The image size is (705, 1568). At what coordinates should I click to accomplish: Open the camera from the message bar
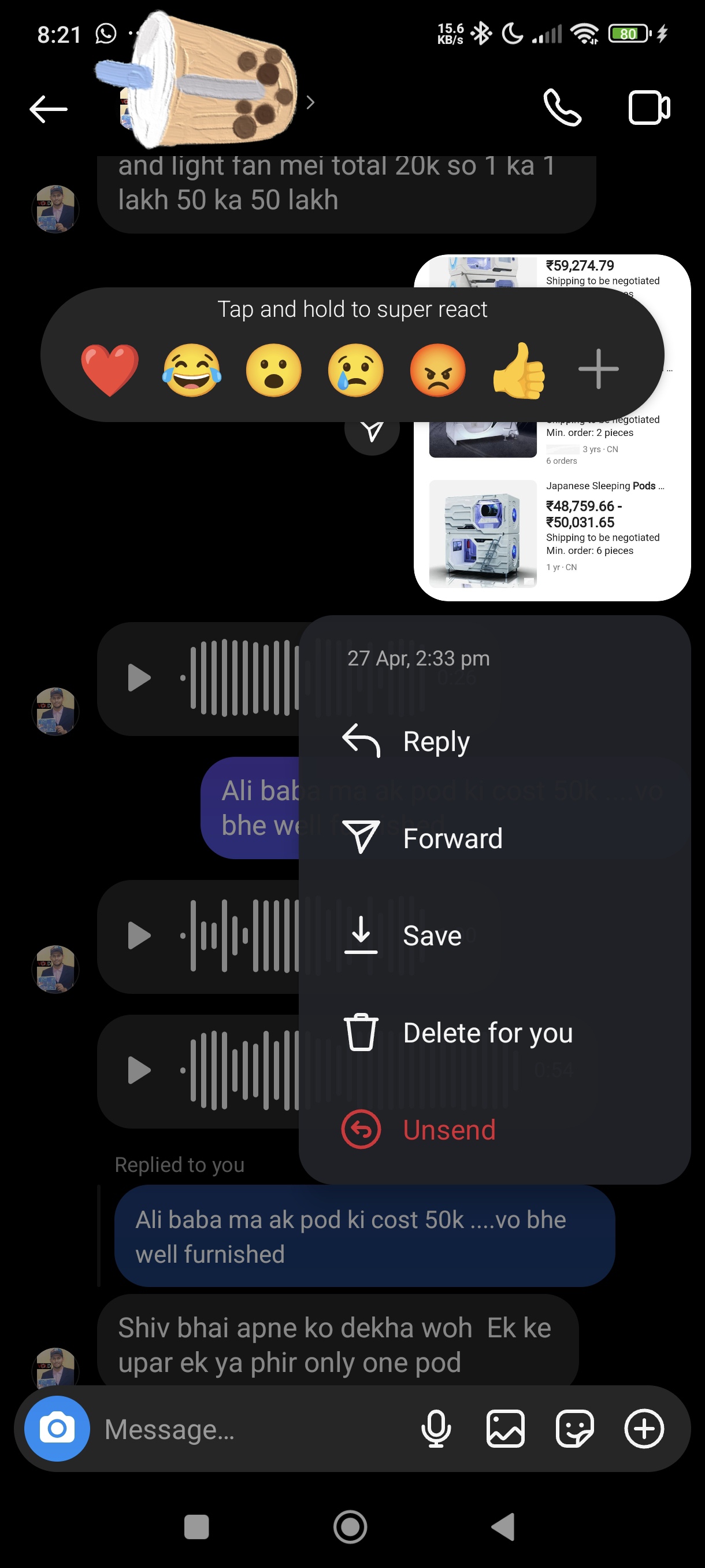coord(57,1429)
